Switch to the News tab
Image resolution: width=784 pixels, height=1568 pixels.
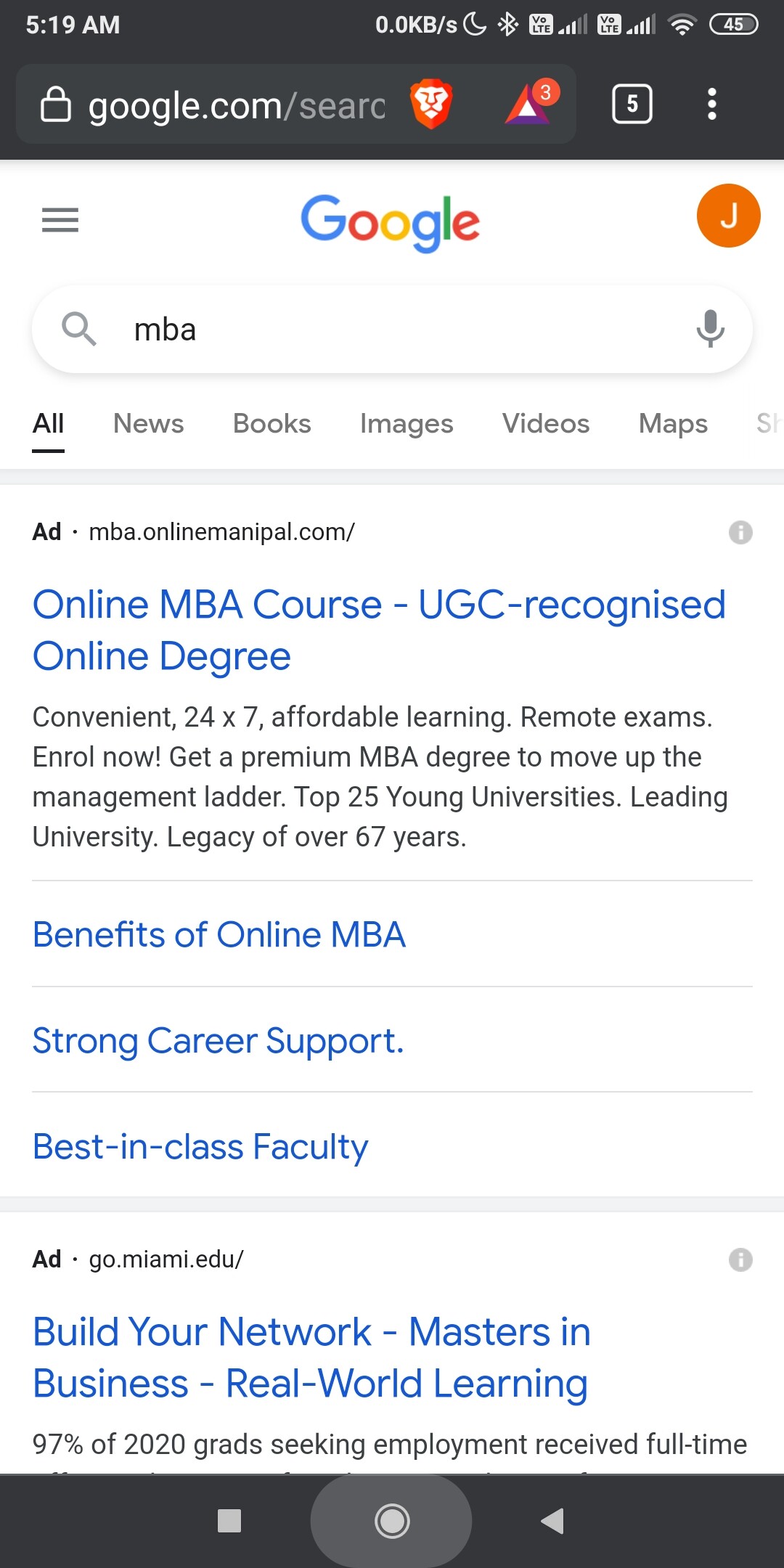[149, 423]
